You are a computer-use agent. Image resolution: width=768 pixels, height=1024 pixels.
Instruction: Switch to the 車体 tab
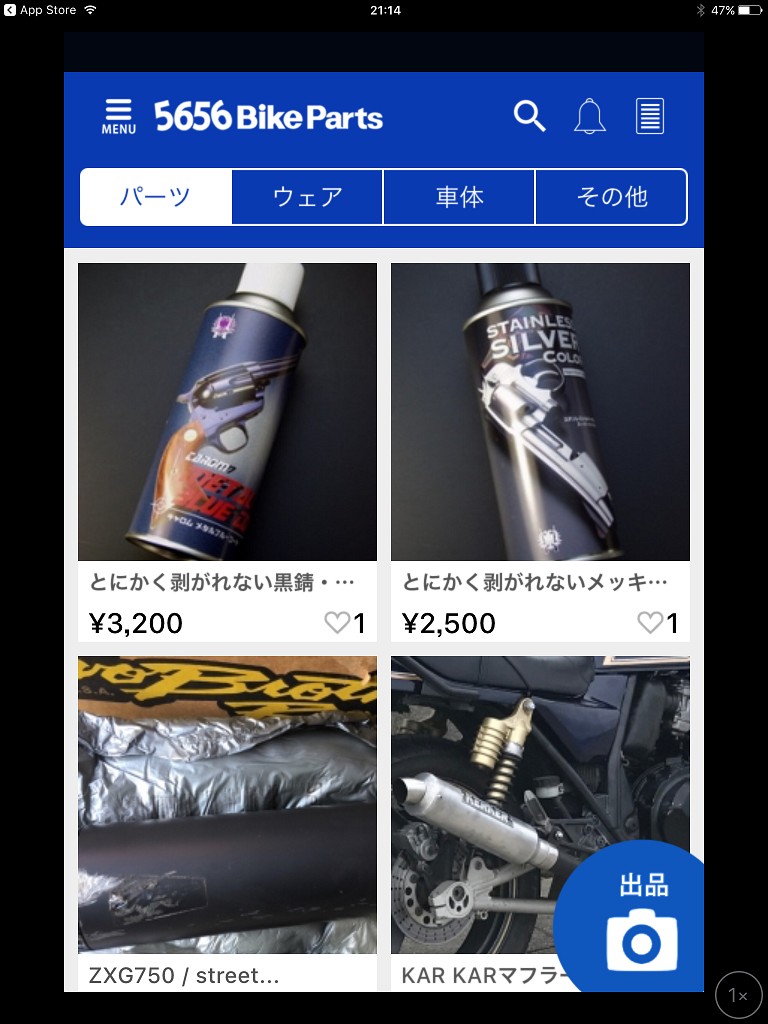click(x=459, y=197)
